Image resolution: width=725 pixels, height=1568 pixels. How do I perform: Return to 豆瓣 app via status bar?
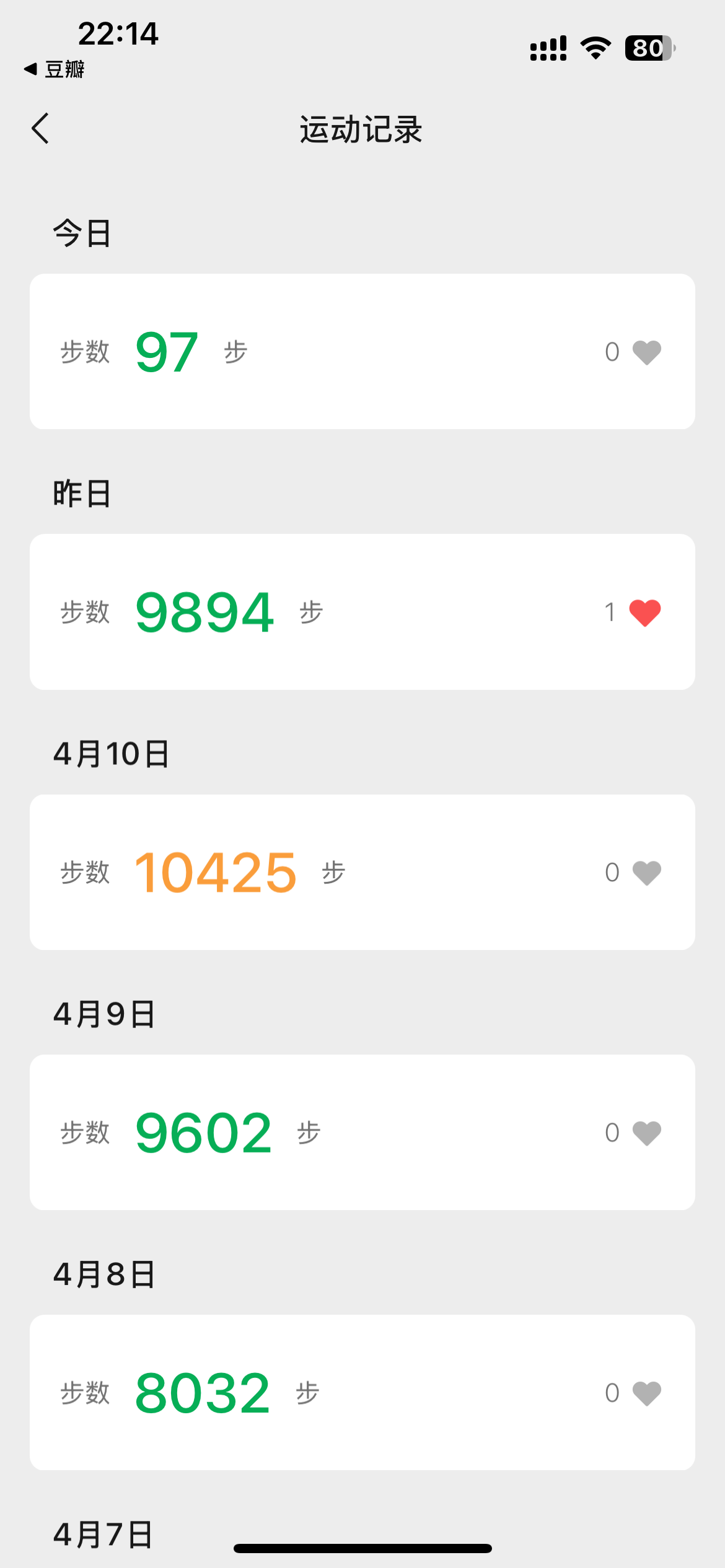point(55,69)
